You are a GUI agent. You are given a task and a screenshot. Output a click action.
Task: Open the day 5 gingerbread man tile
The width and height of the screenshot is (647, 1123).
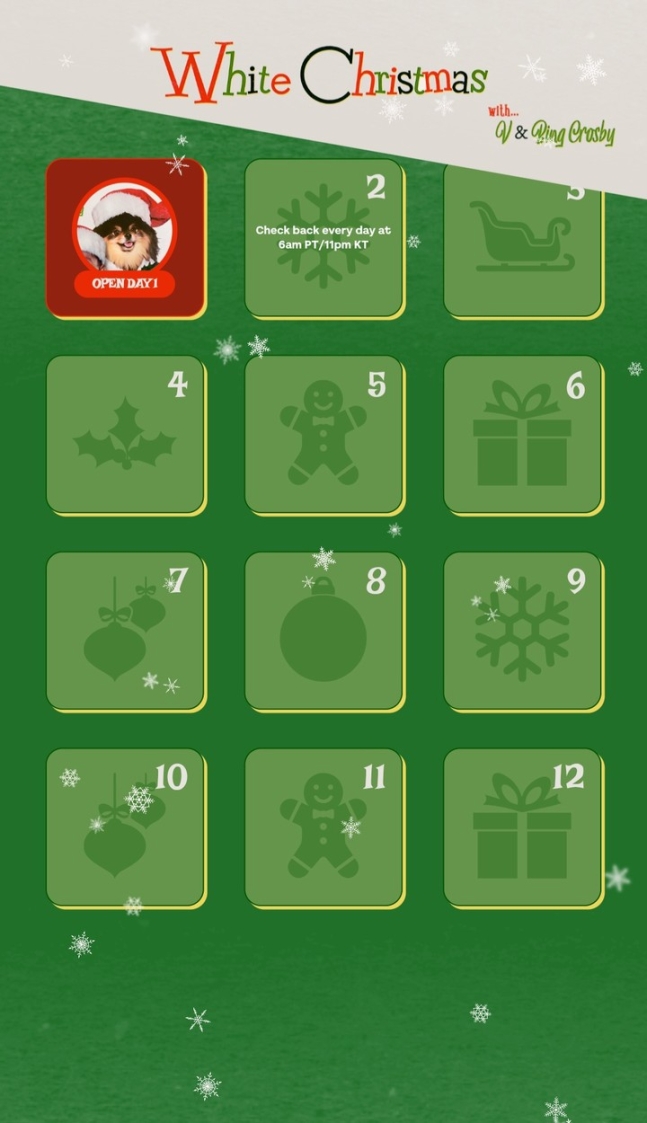point(323,434)
